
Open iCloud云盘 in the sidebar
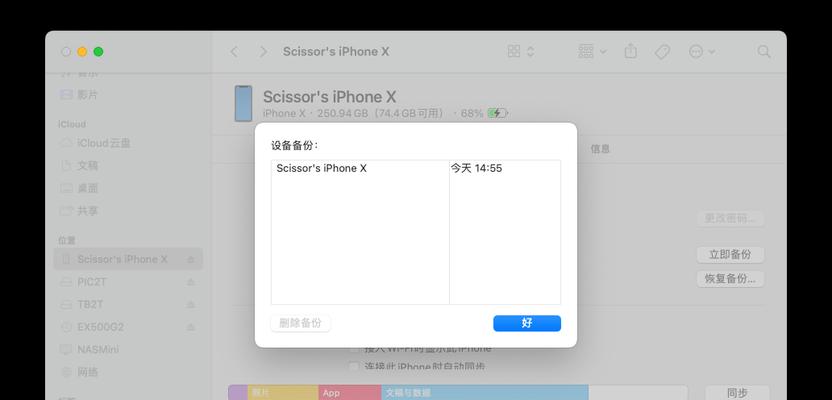(x=104, y=143)
